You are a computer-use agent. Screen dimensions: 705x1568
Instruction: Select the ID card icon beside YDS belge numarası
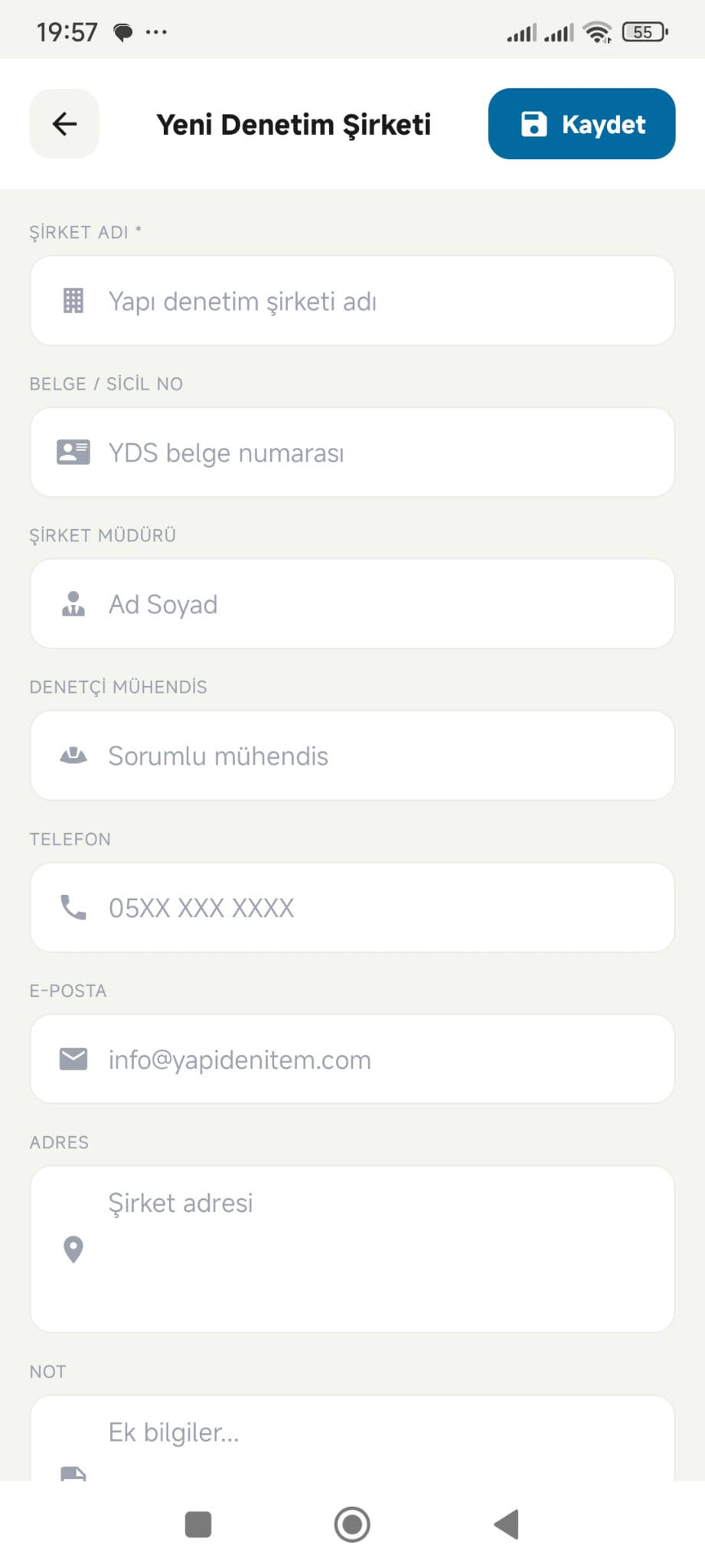(73, 452)
